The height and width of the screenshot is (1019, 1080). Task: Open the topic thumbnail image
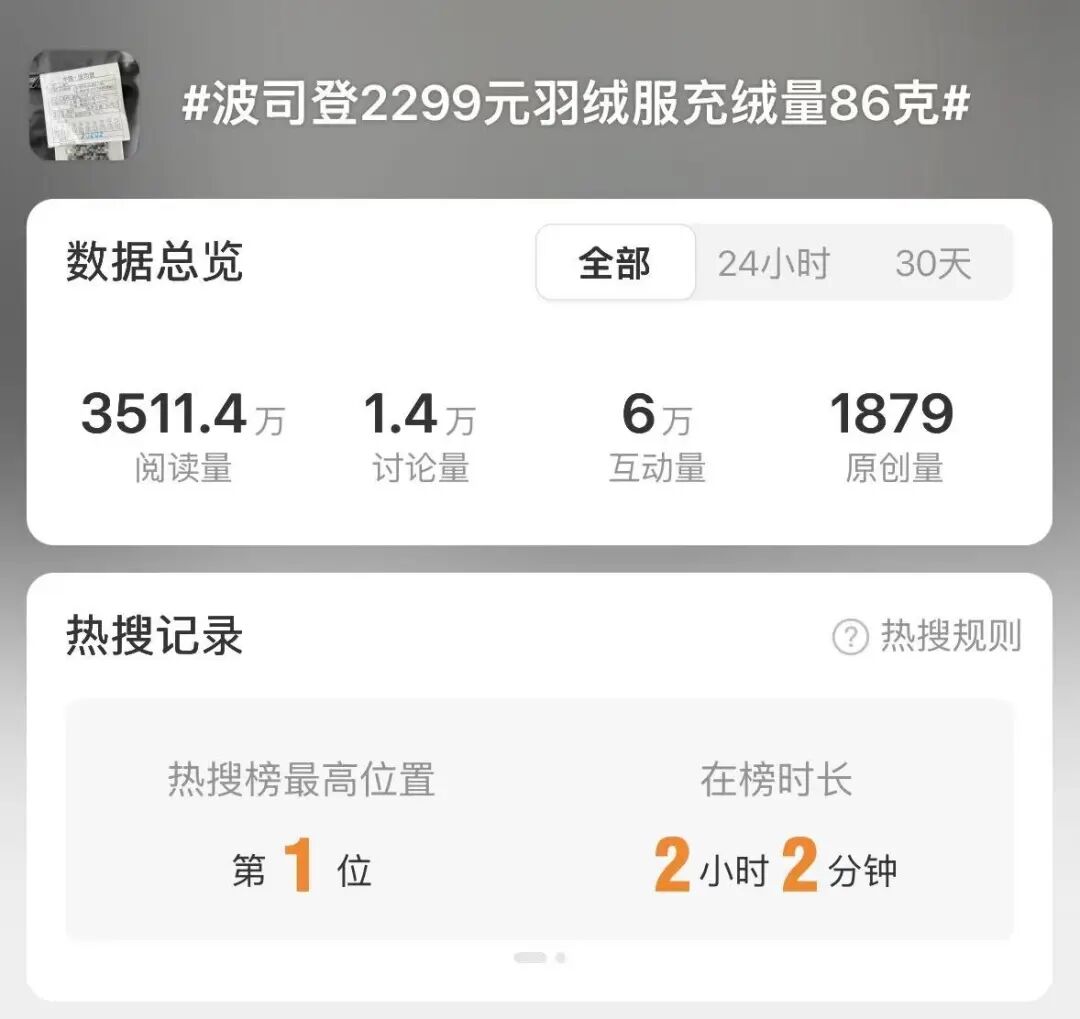[84, 106]
